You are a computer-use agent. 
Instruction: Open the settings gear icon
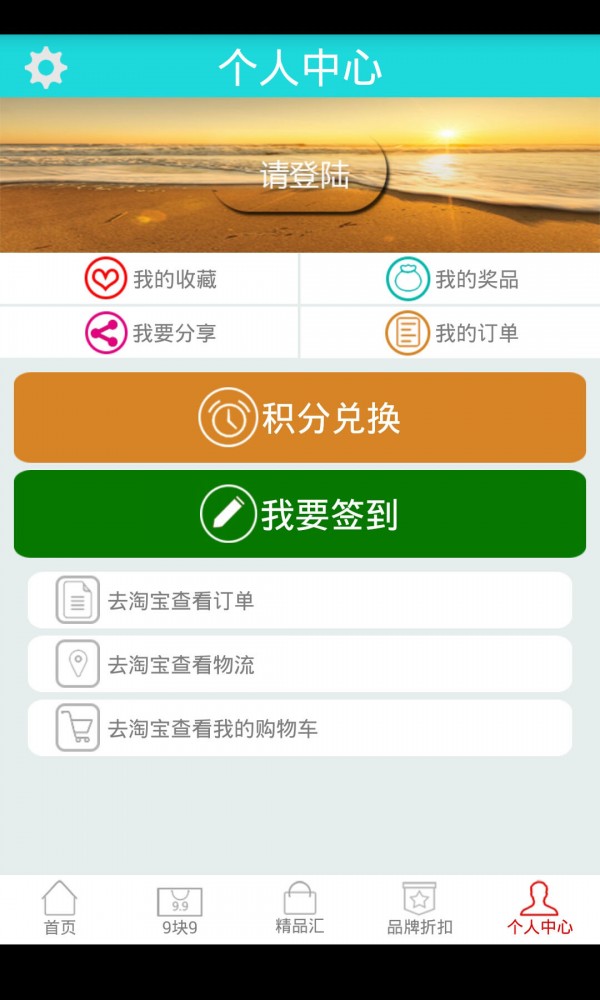click(45, 68)
